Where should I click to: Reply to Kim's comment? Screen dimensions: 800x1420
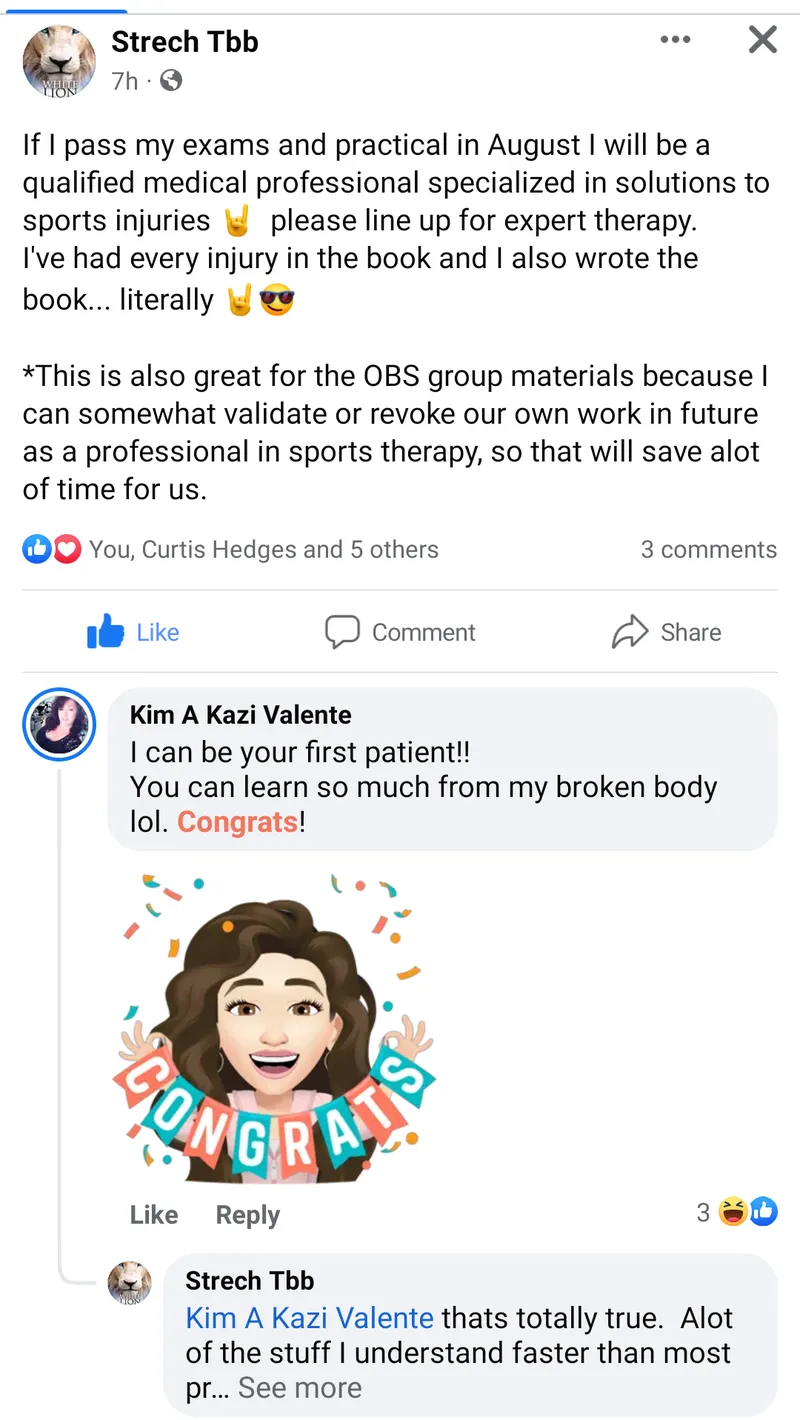tap(248, 1215)
